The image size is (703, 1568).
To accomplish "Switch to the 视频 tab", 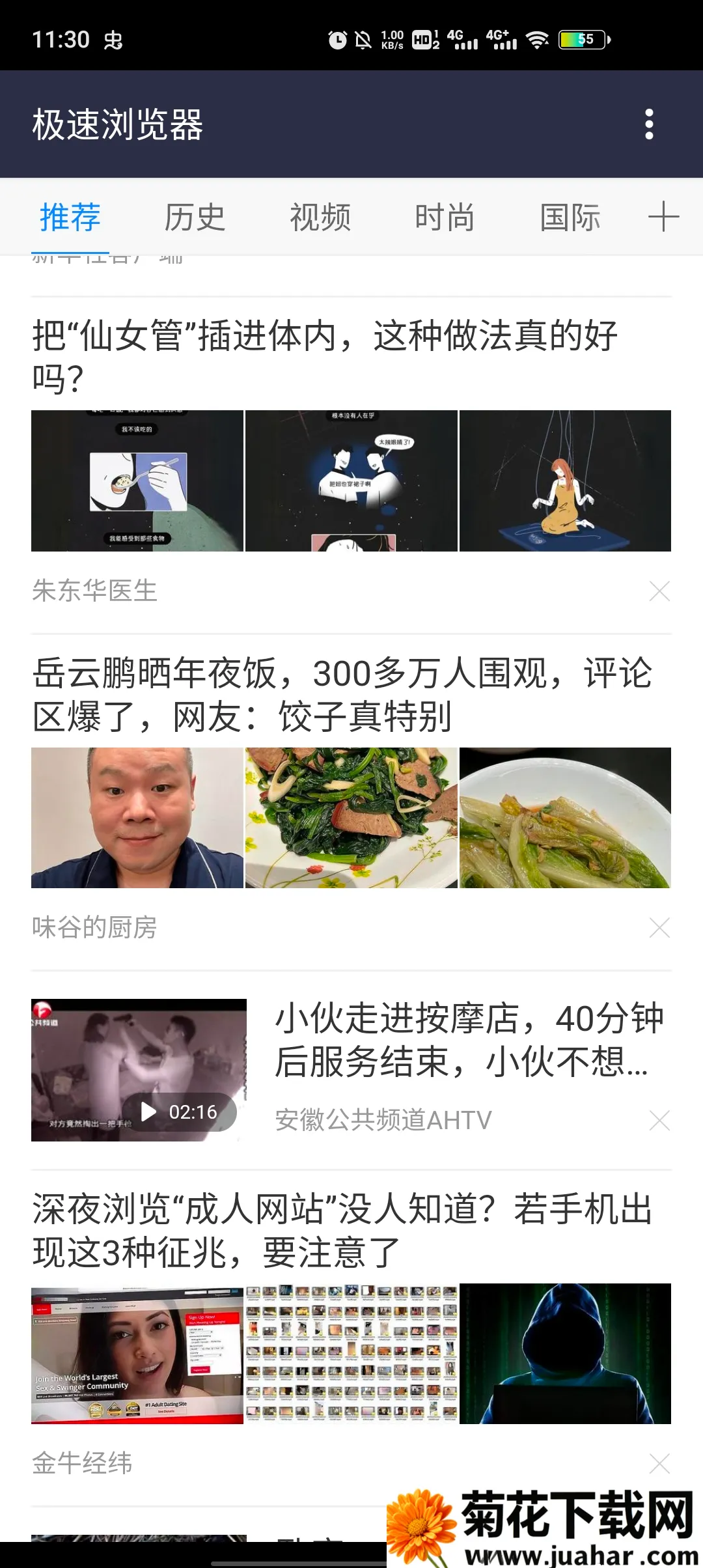I will click(320, 217).
